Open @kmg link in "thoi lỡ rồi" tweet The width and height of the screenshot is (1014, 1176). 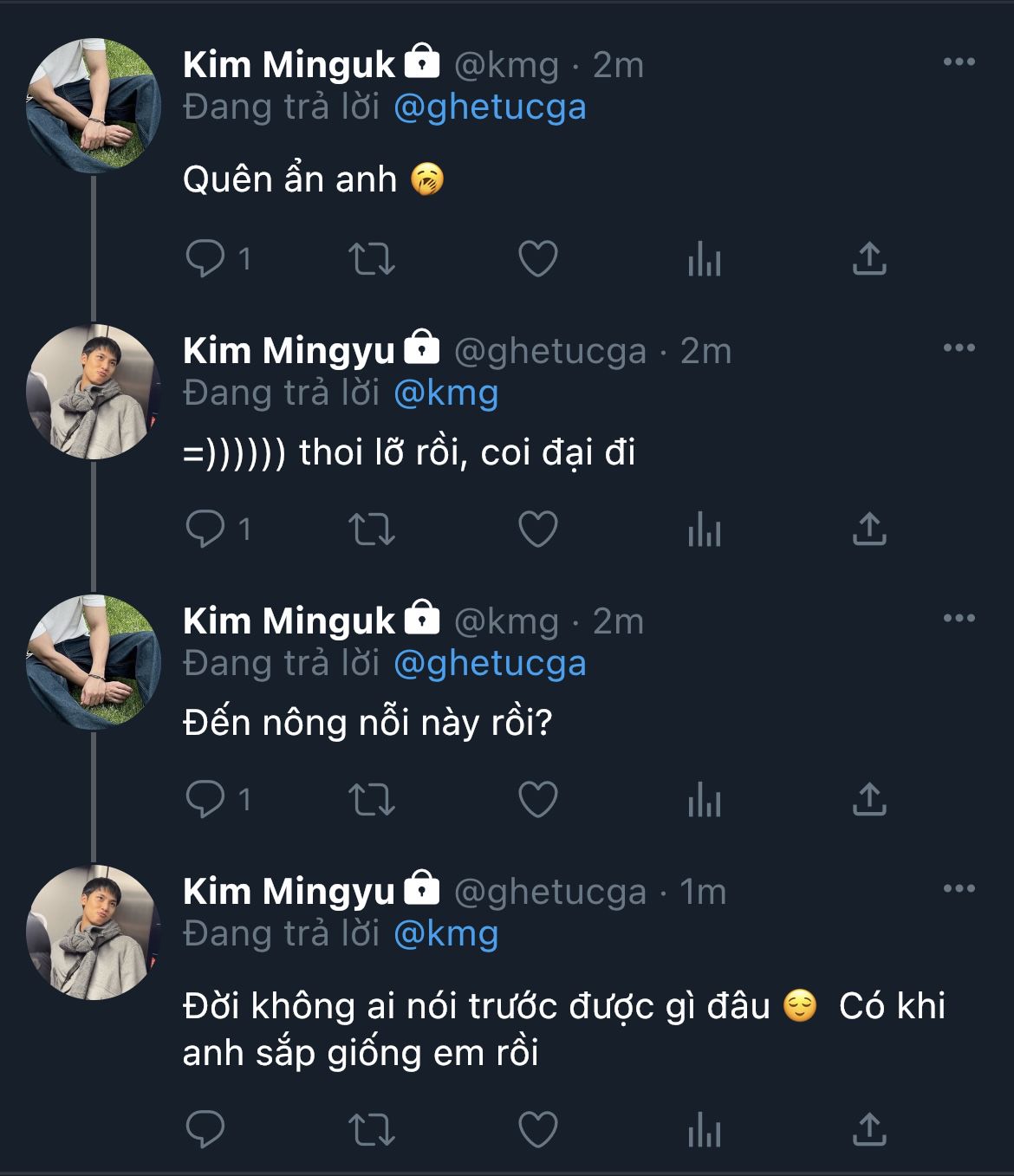(x=446, y=393)
